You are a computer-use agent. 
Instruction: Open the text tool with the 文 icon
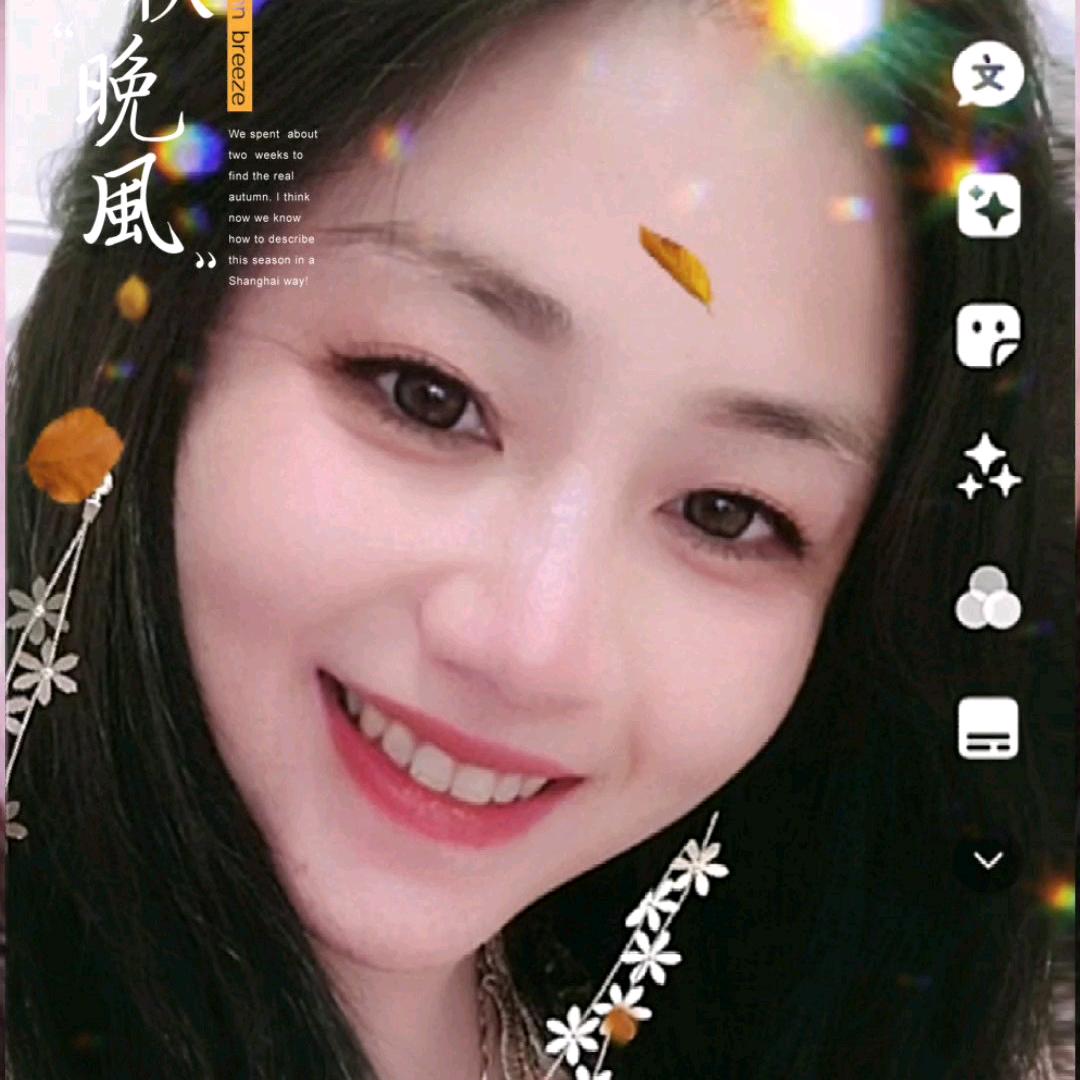(987, 76)
